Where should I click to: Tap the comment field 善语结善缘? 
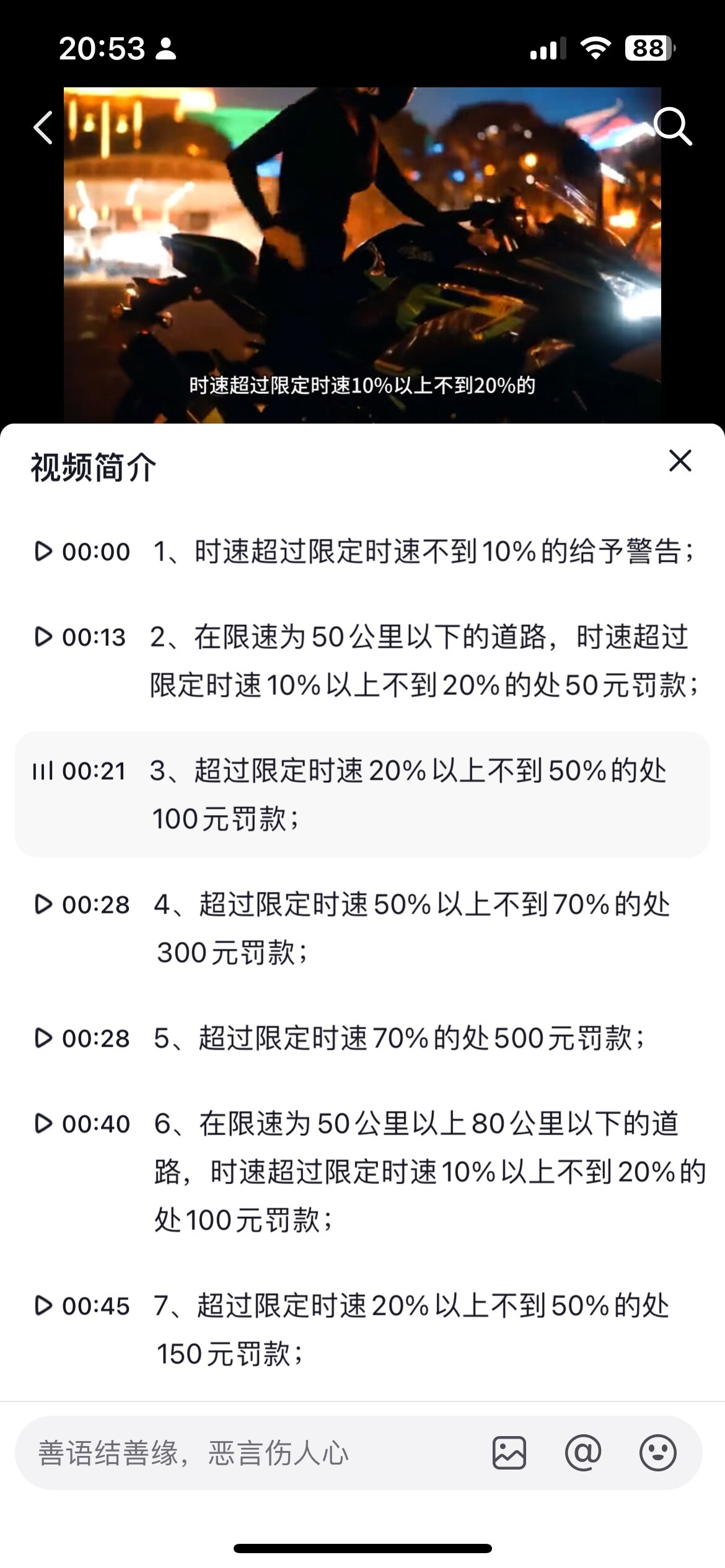point(248,1453)
